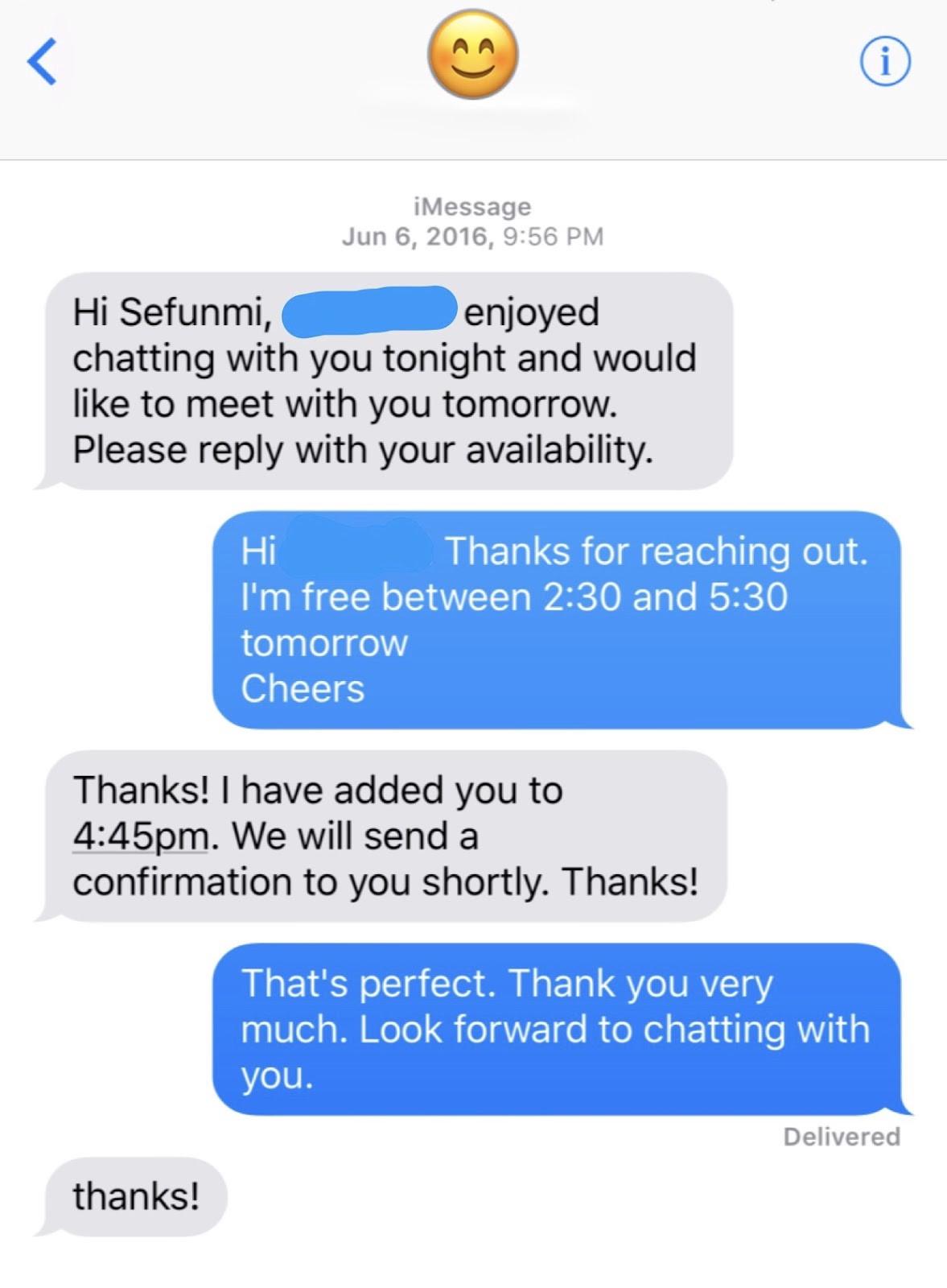Open the smiley contact avatar

coord(472,55)
